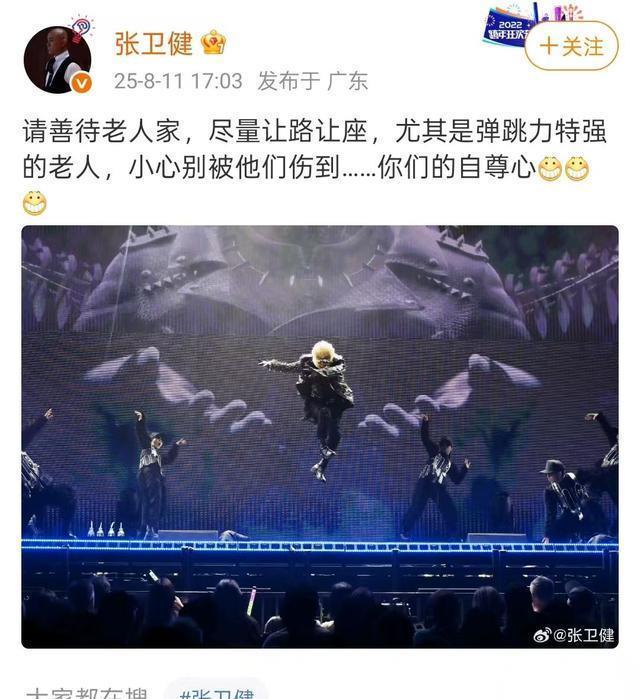
Task: Open 张卫健's profile avatar
Action: click(56, 59)
